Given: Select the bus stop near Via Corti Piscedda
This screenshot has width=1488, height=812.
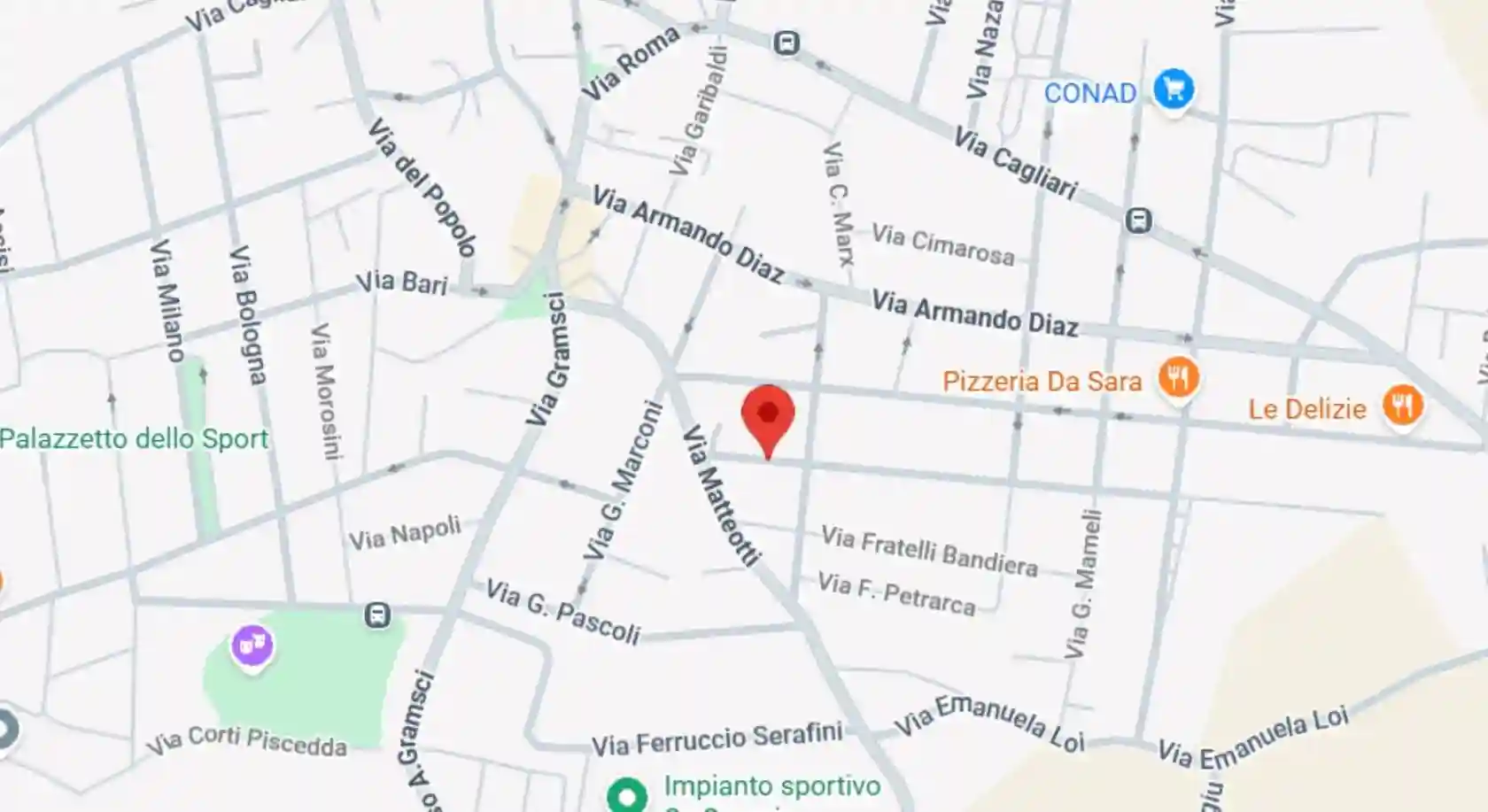Looking at the screenshot, I should 377,615.
